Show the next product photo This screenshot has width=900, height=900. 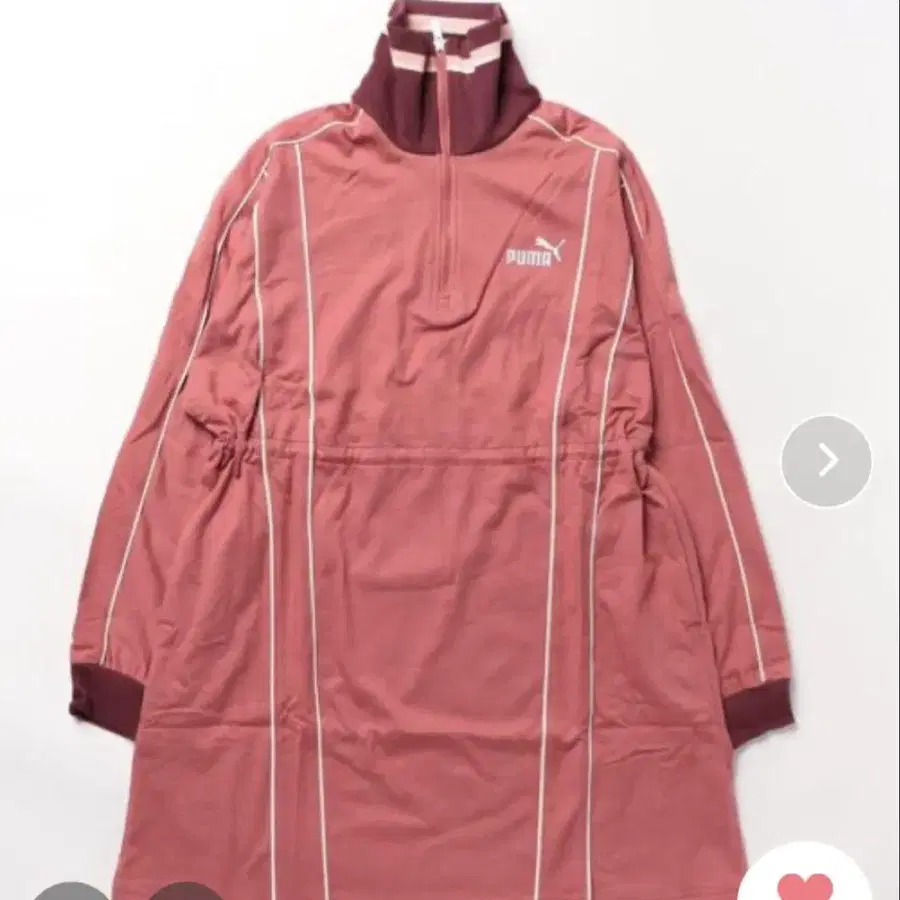826,460
